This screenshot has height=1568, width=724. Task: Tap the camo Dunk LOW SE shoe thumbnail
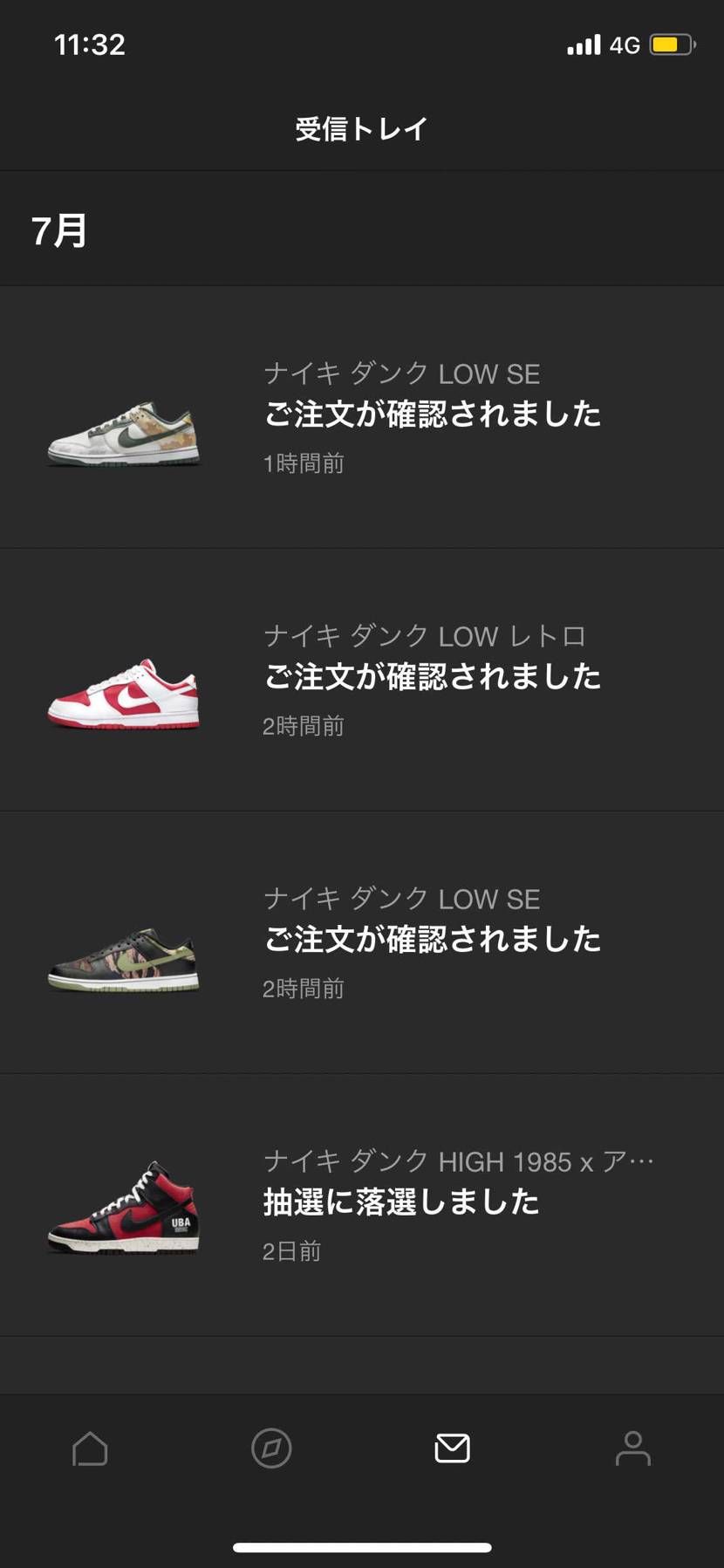(x=125, y=428)
